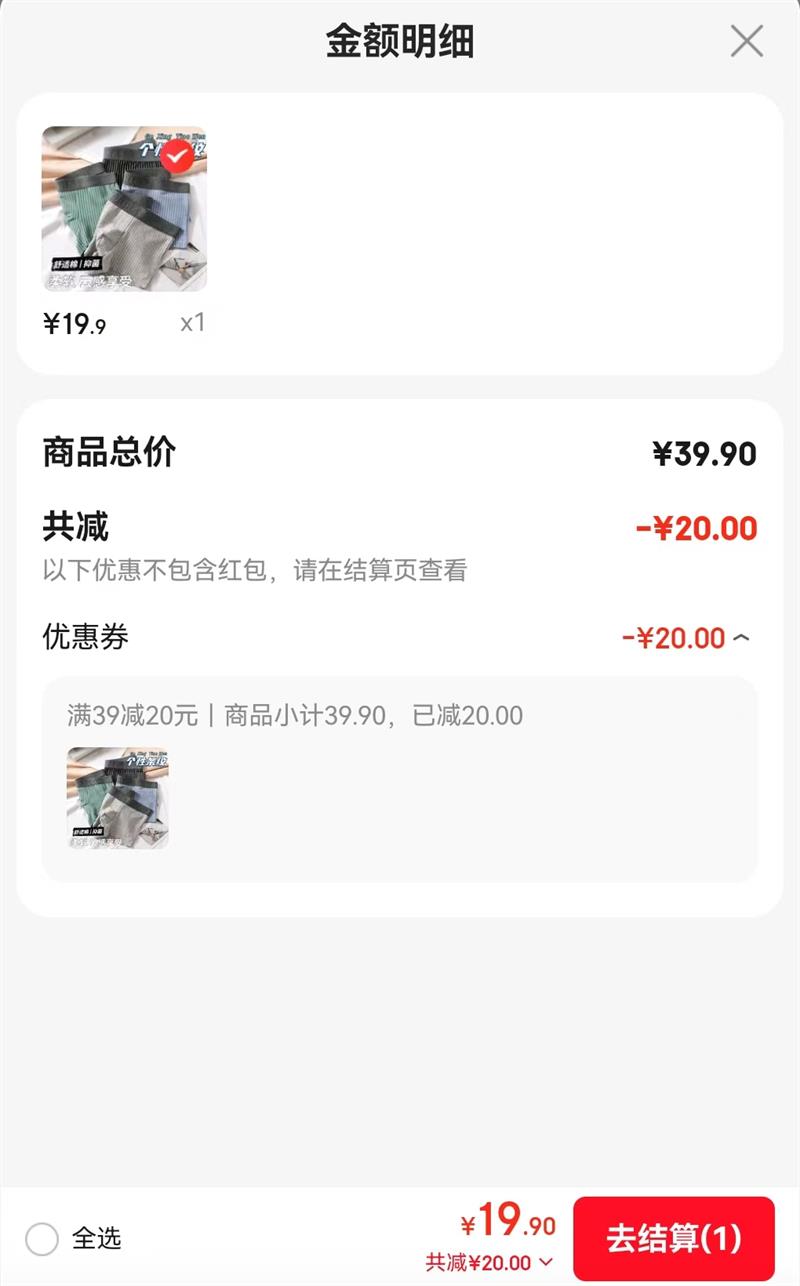Select all items with 全选
Viewport: 800px width, 1286px height.
point(42,1239)
